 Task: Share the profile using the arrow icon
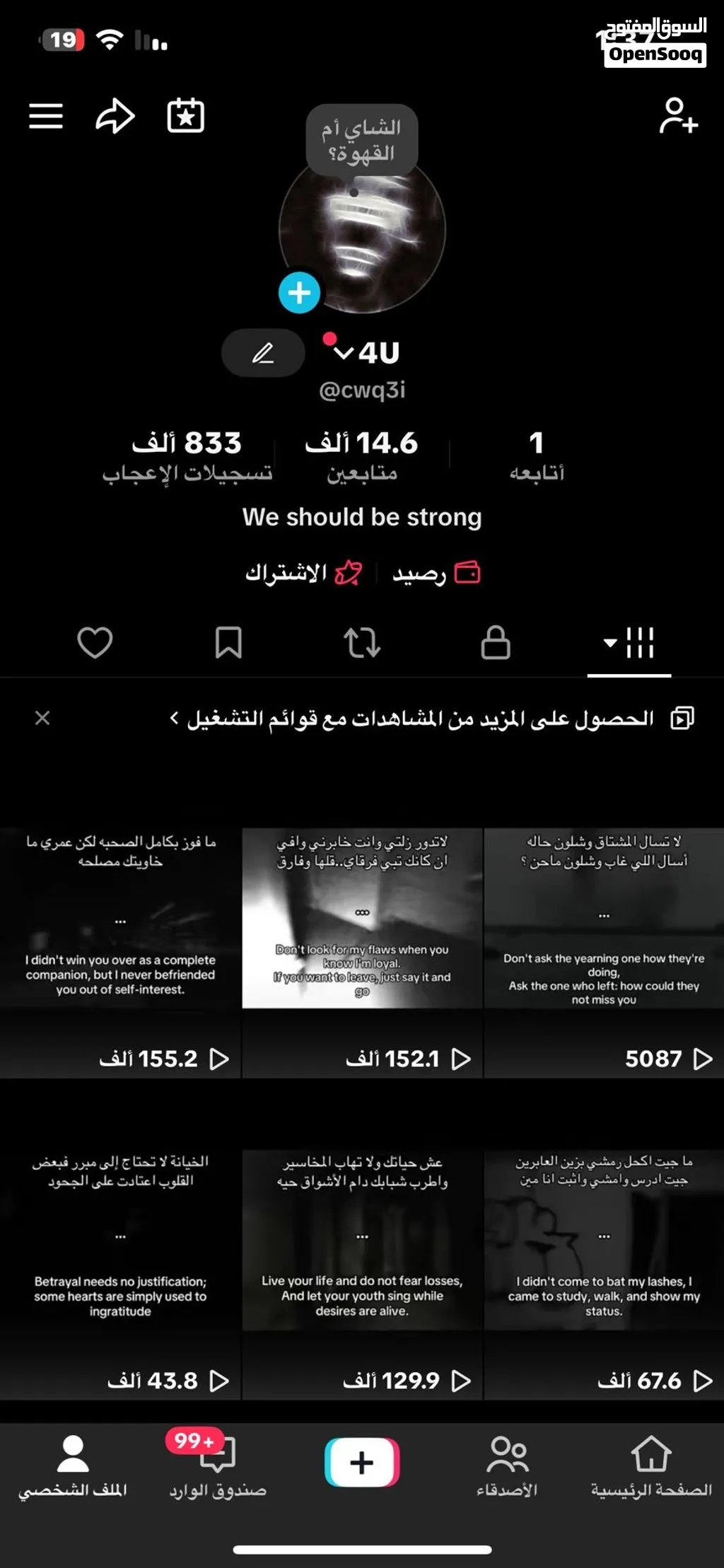tap(115, 116)
